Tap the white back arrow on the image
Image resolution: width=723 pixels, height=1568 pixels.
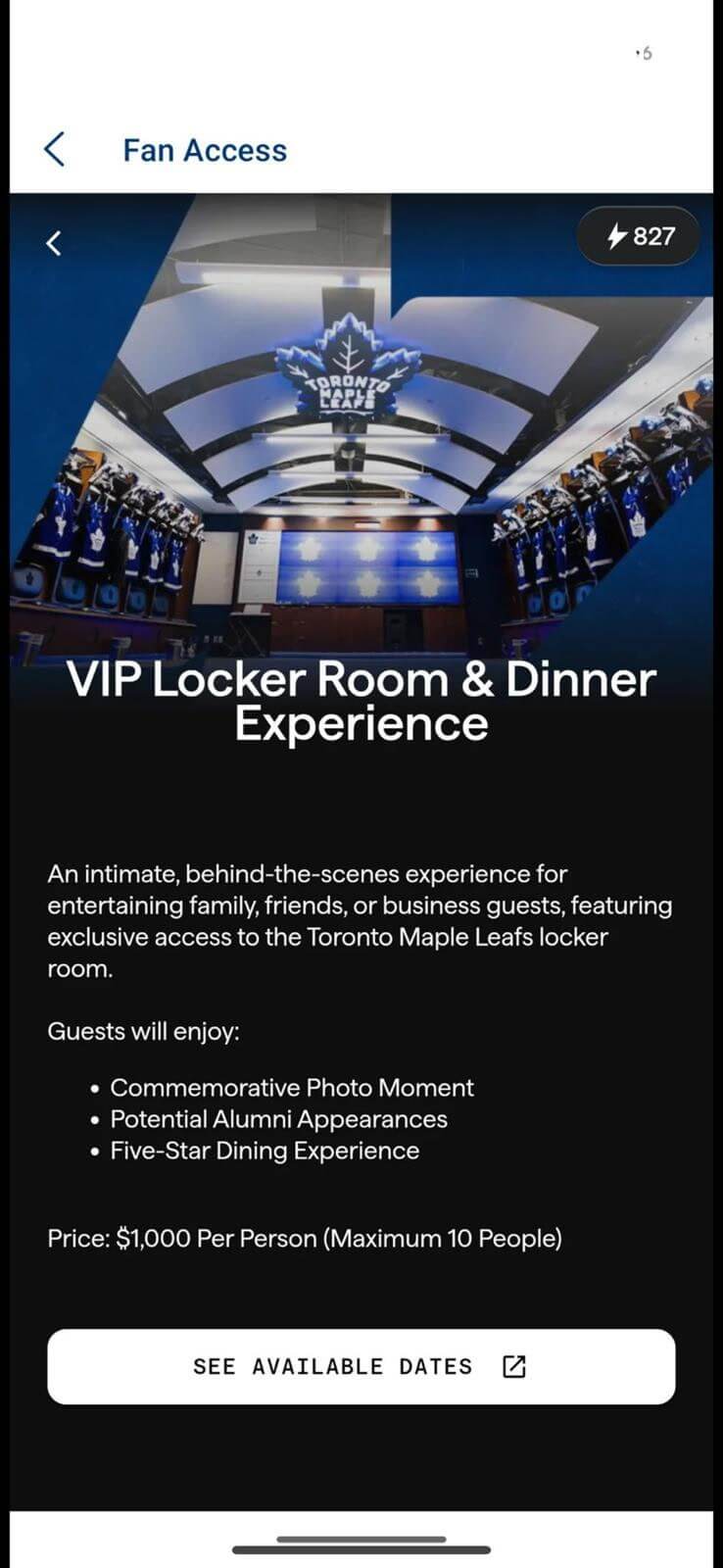55,243
